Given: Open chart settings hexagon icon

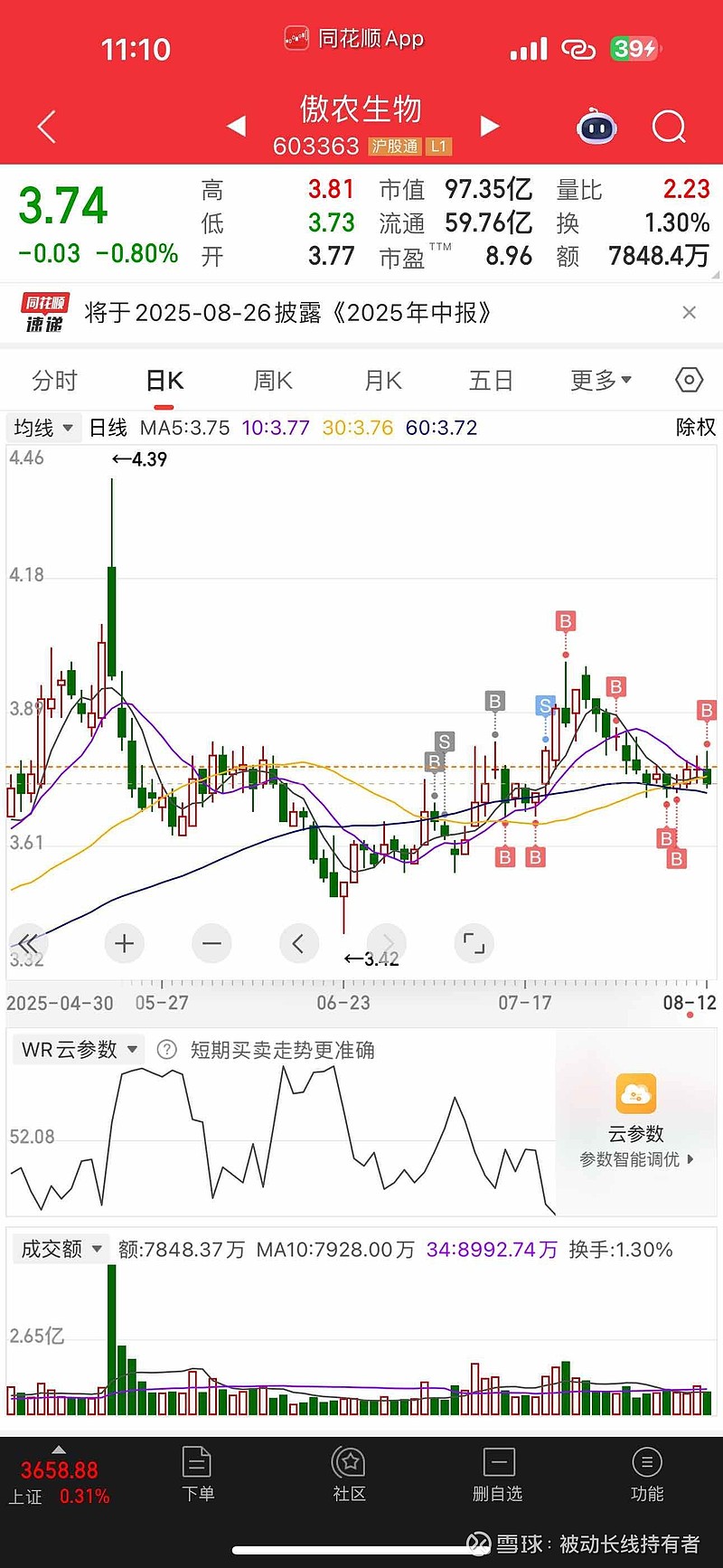Looking at the screenshot, I should (x=689, y=381).
